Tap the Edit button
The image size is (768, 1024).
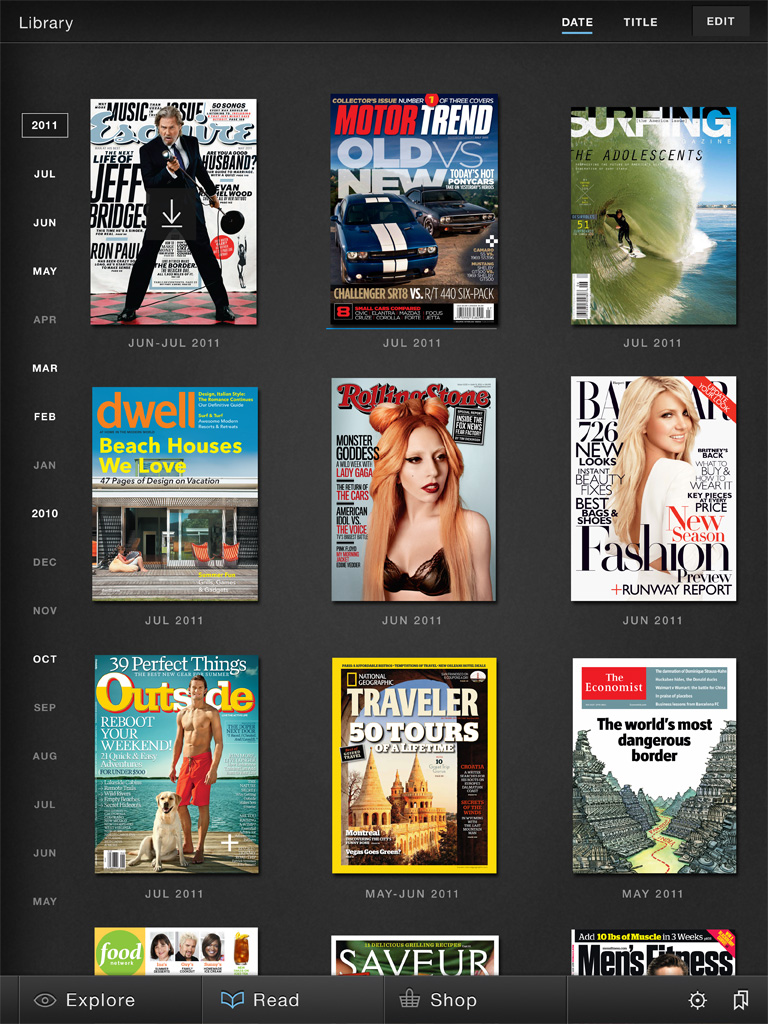(x=720, y=21)
